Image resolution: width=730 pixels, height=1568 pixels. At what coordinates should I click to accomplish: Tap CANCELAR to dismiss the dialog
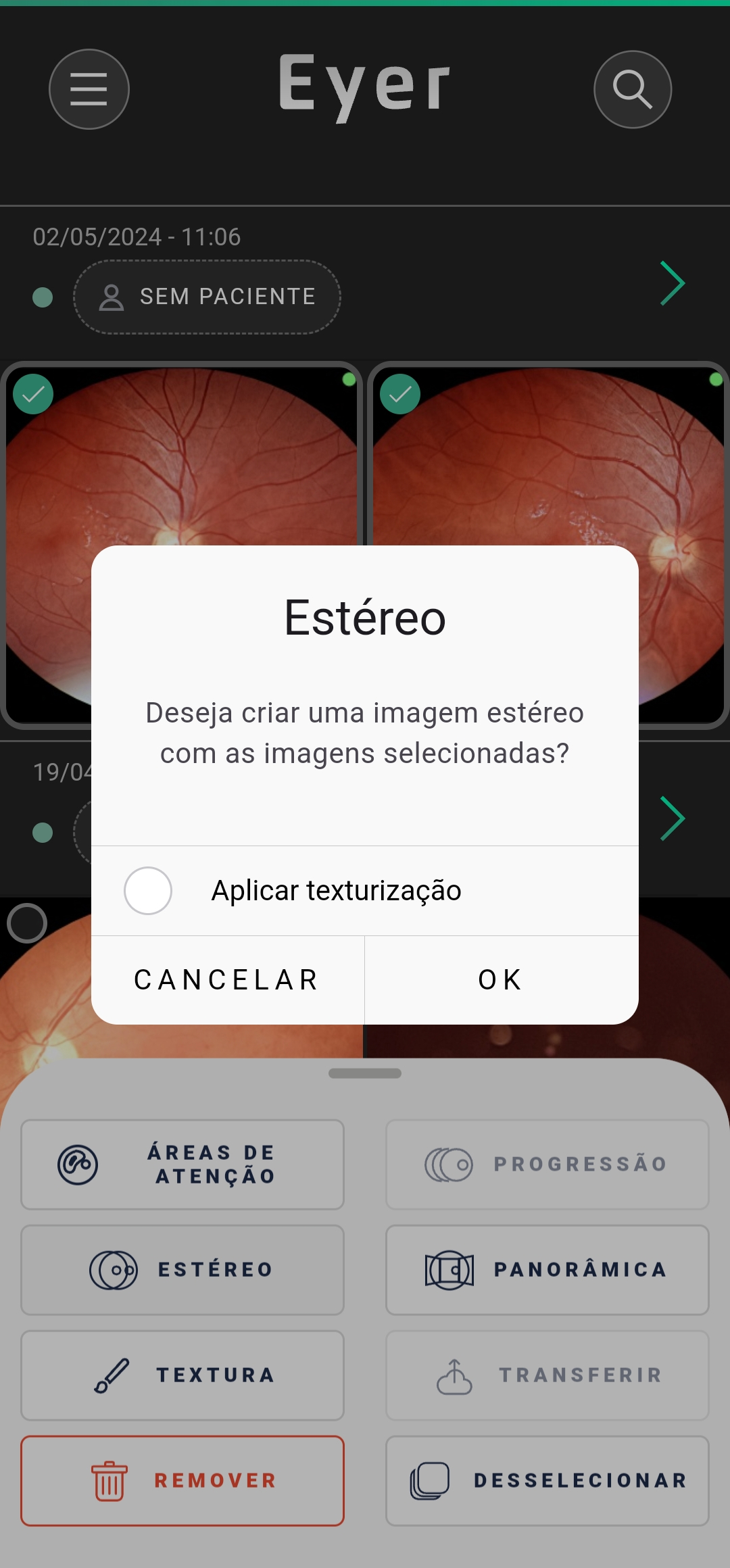[228, 980]
